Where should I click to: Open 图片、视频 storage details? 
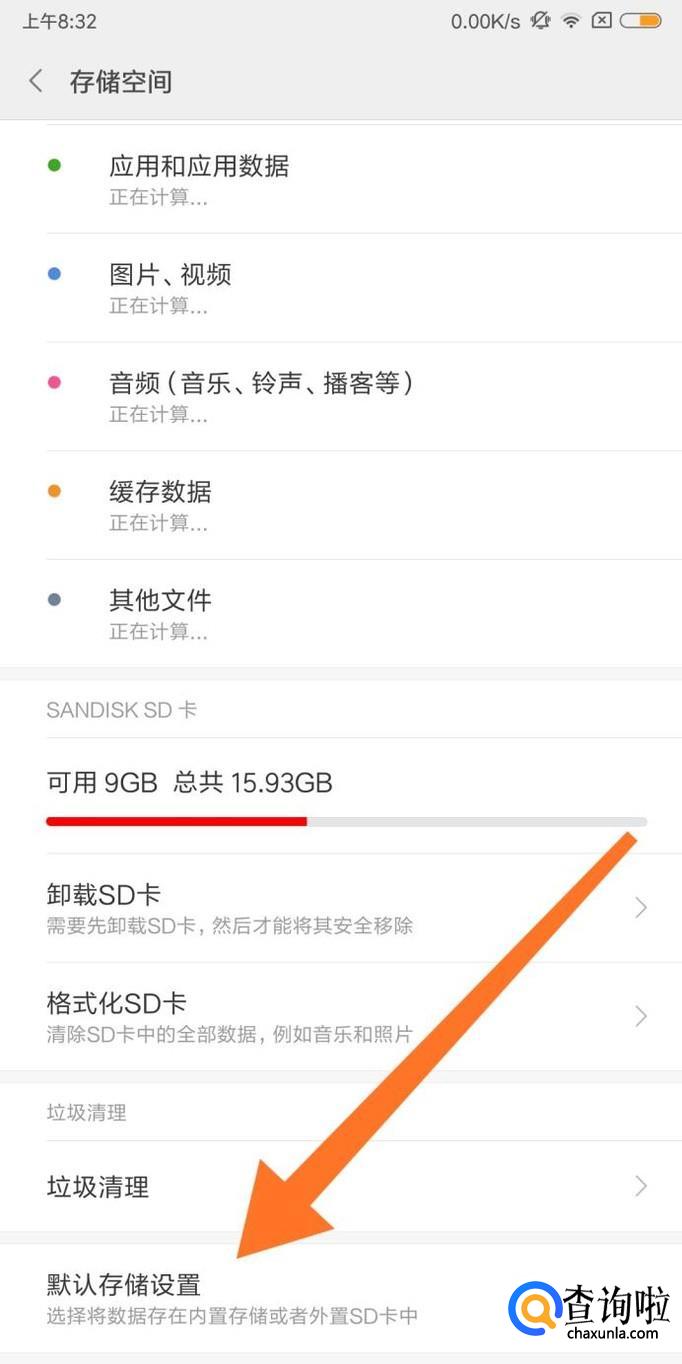341,288
